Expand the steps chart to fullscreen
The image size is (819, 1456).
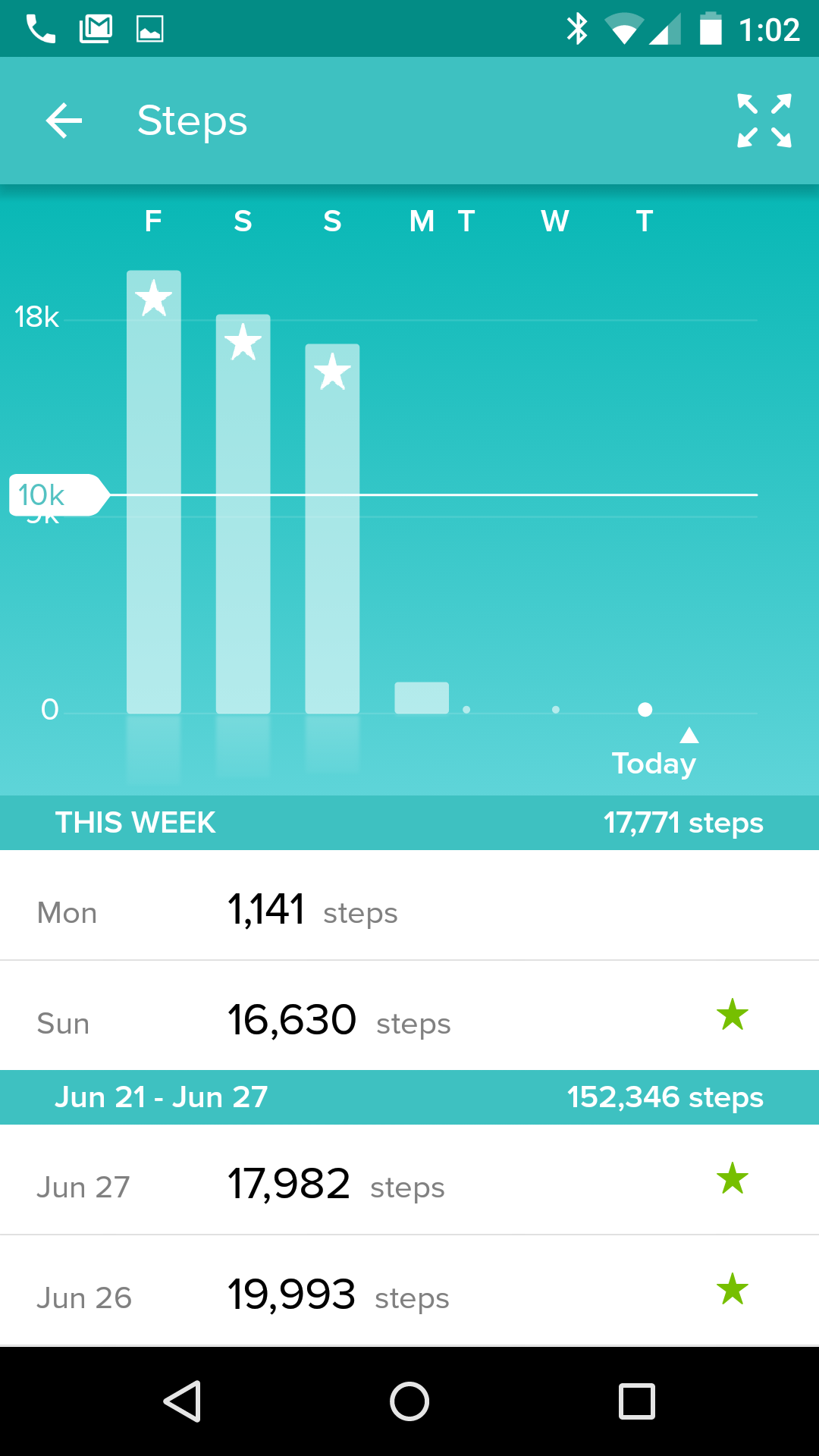tap(764, 121)
